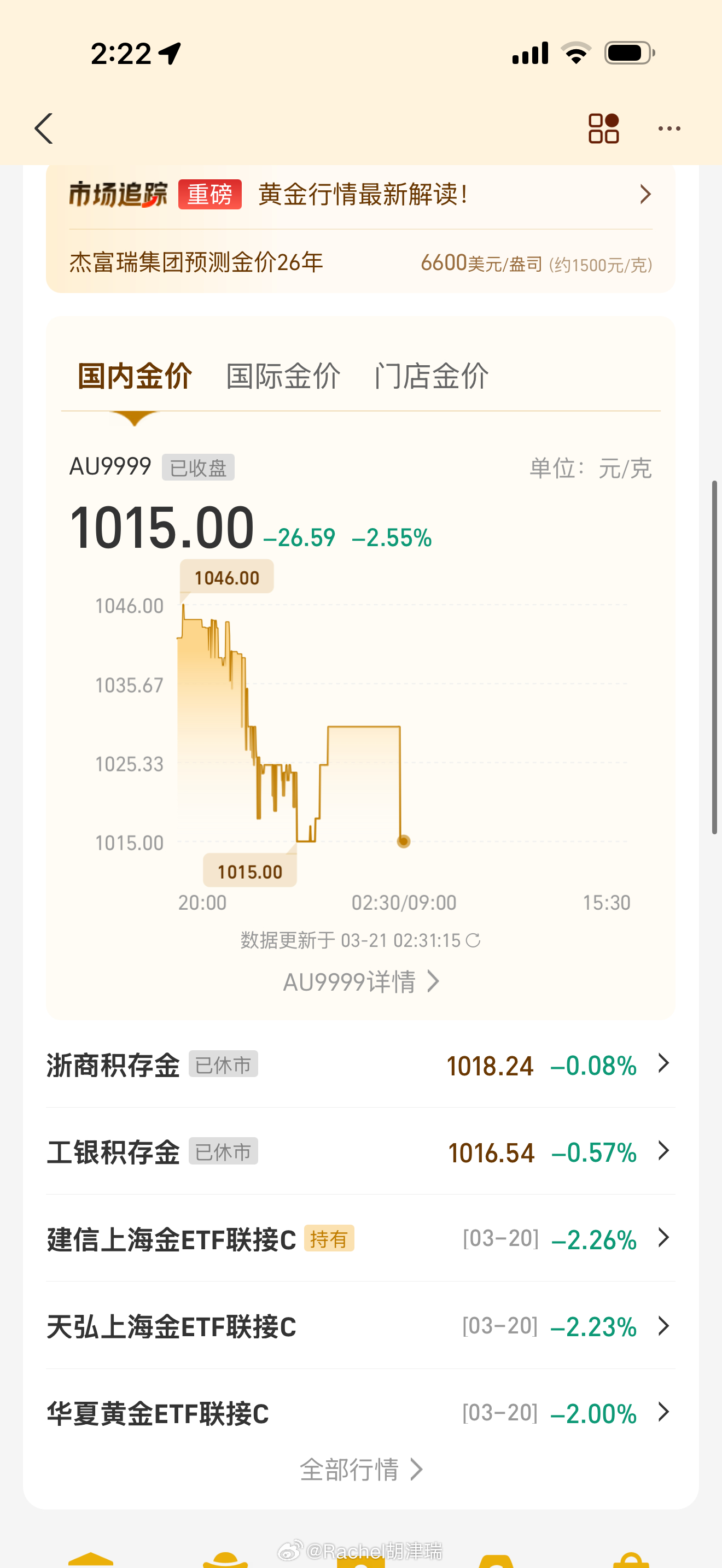This screenshot has width=722, height=1568.
Task: View 天弘上海金ETF联接C details
Action: tap(360, 1326)
